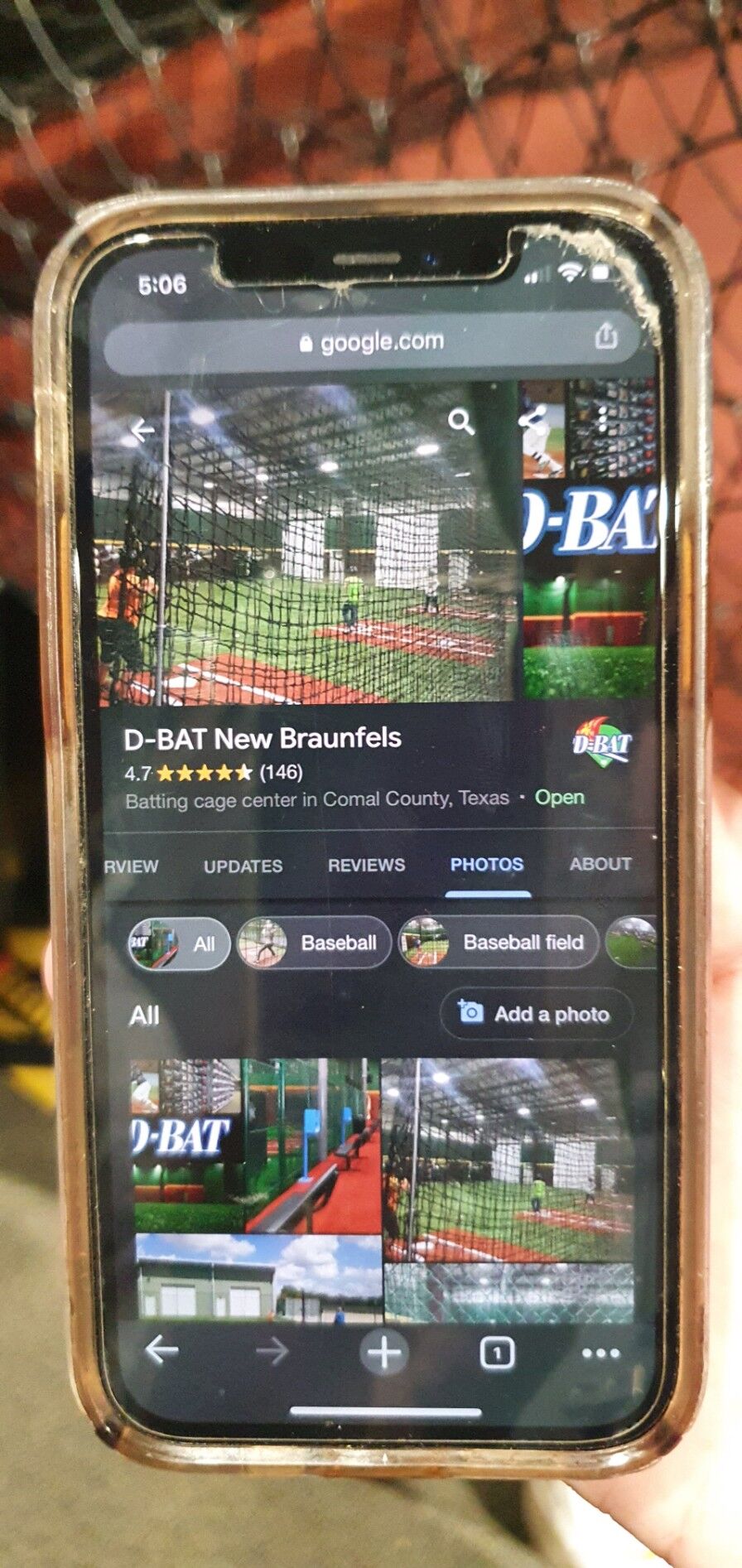Open the browser three-dot menu
Image resolution: width=742 pixels, height=1568 pixels.
pyautogui.click(x=600, y=1353)
